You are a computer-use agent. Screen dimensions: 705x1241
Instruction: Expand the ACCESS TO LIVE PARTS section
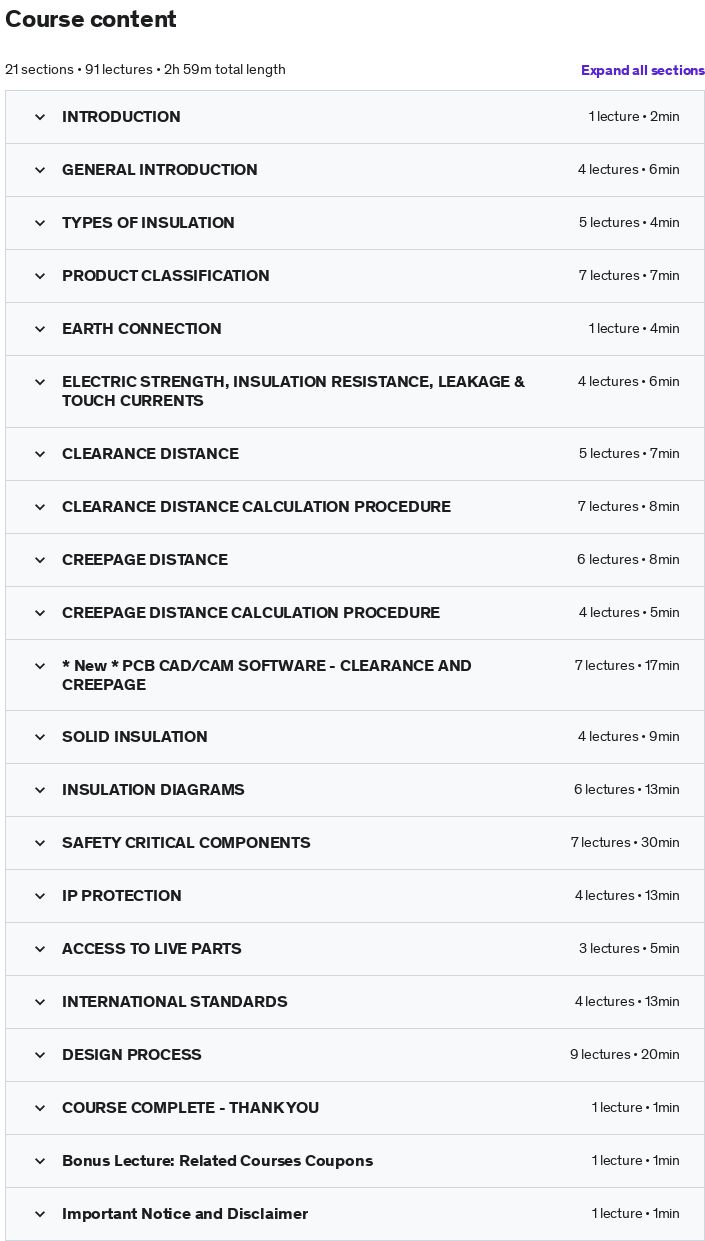click(152, 949)
